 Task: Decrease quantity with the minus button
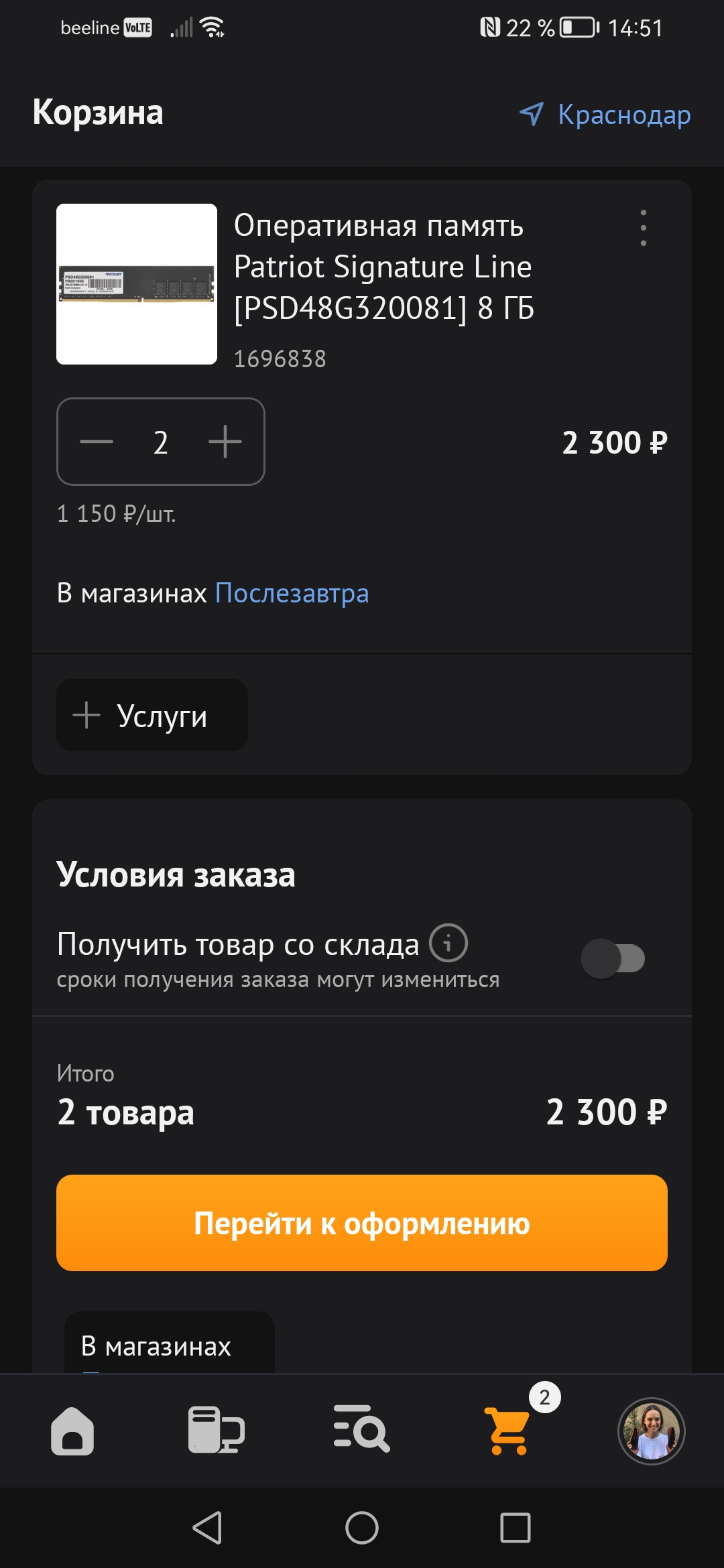[x=97, y=442]
